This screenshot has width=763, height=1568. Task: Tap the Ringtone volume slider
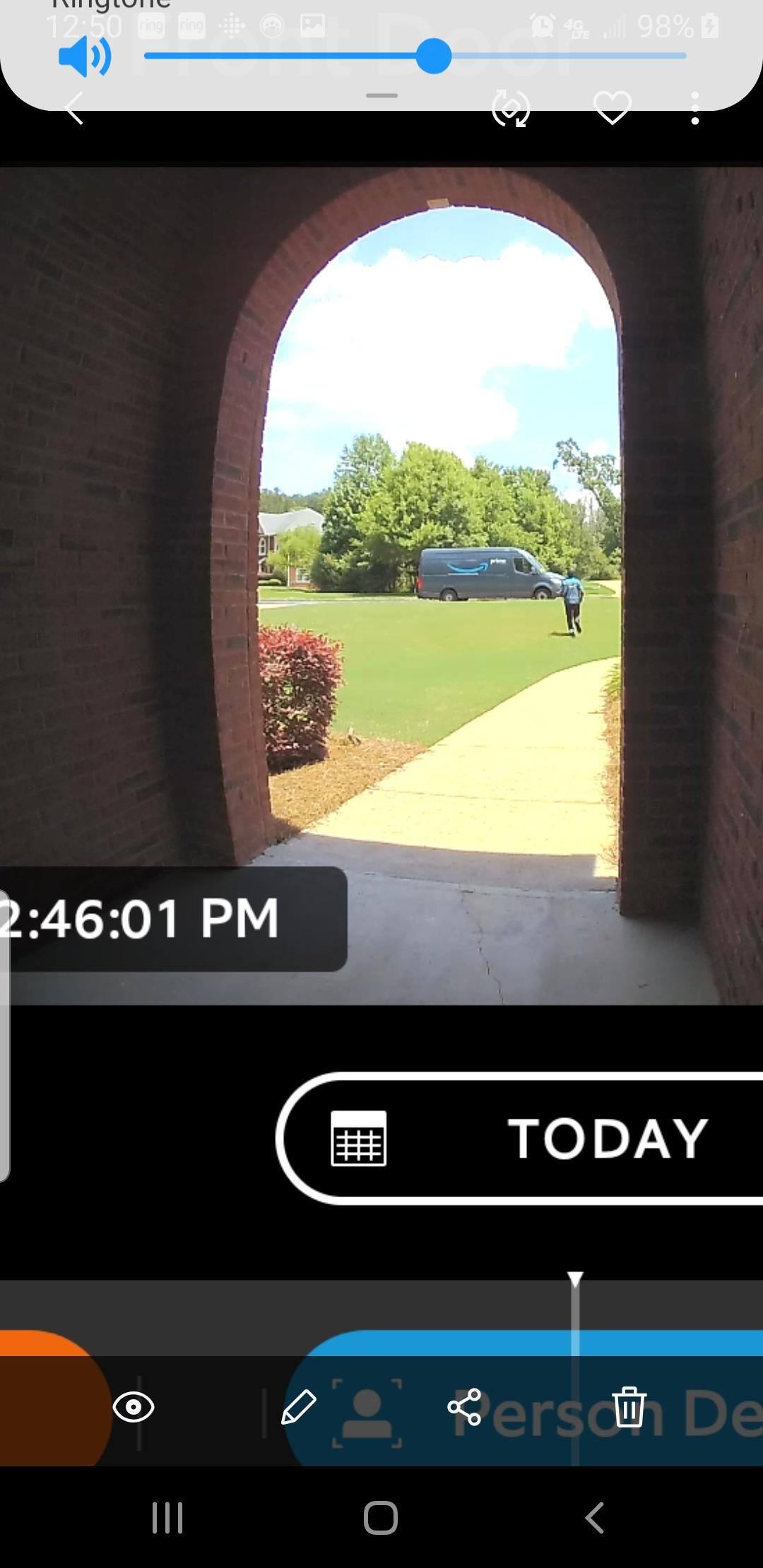(x=415, y=57)
